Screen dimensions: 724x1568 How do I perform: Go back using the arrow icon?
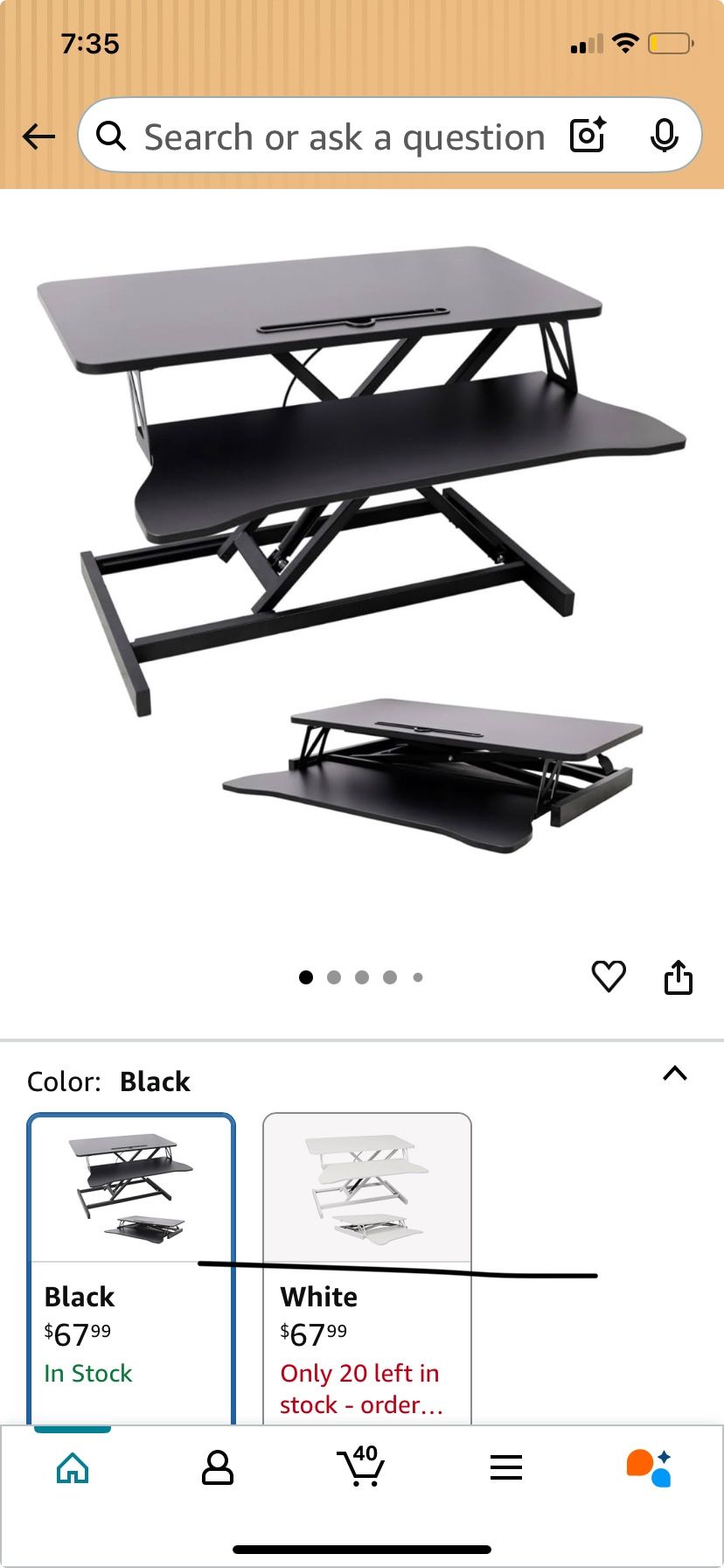point(39,136)
